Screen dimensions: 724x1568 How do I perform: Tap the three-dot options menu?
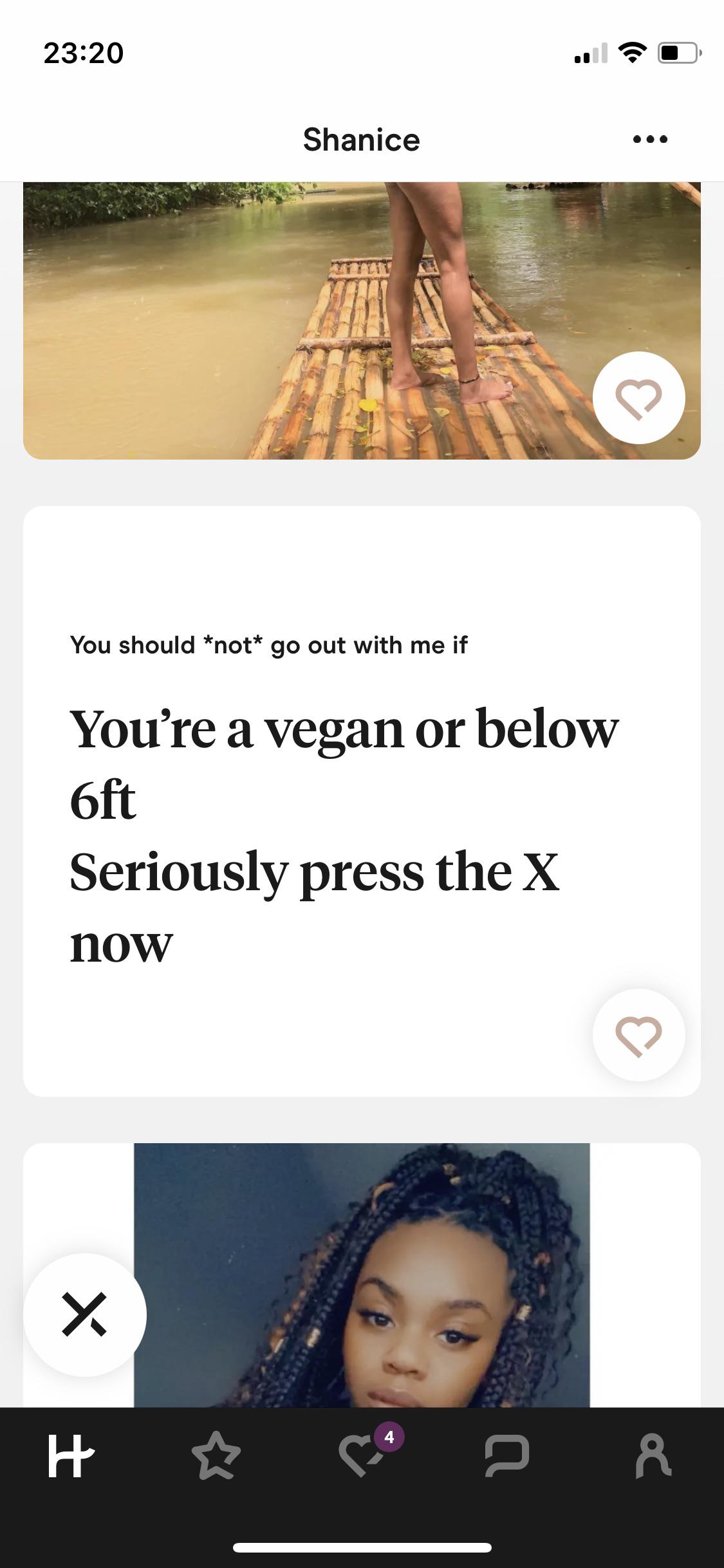(x=651, y=138)
